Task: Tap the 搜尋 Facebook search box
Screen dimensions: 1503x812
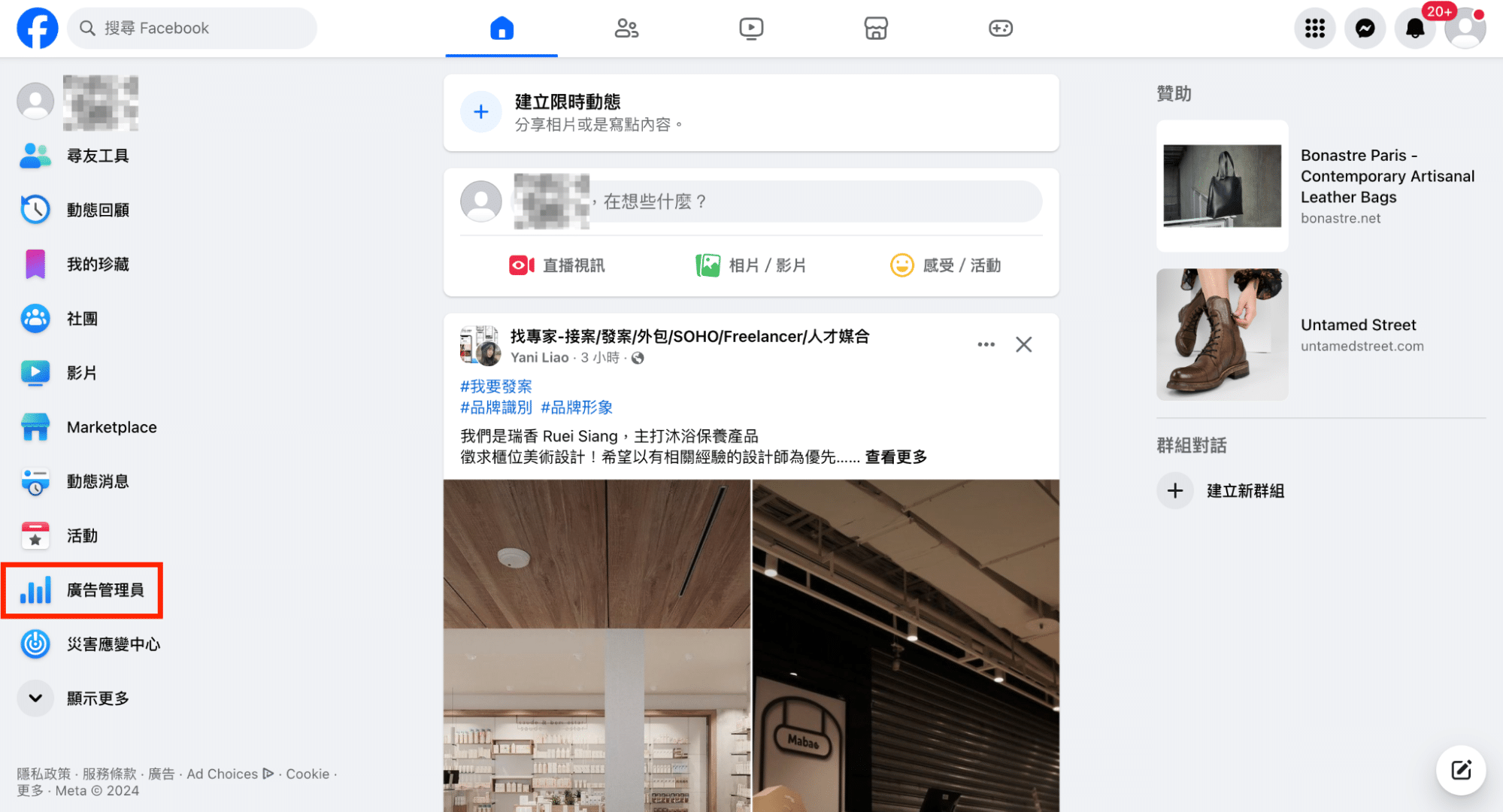Action: click(x=192, y=29)
